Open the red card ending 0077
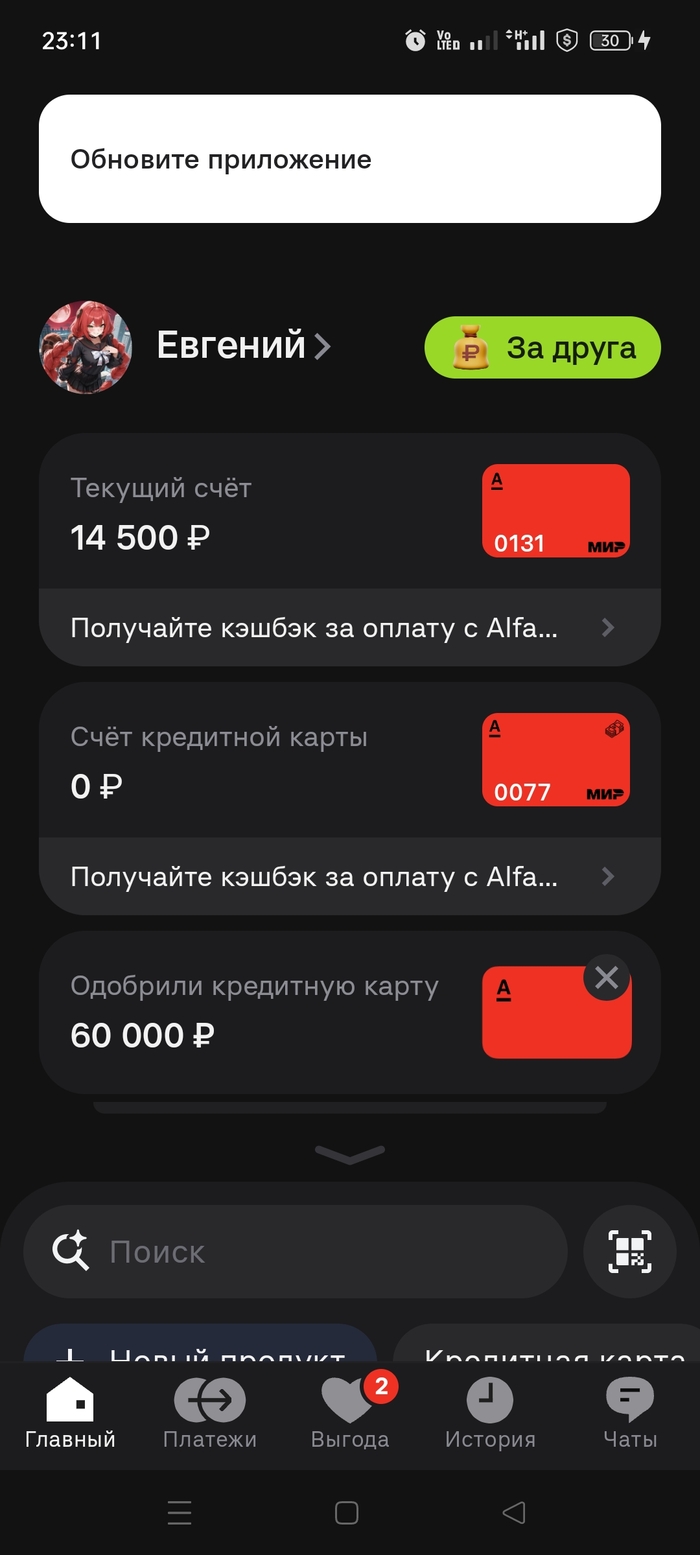The width and height of the screenshot is (700, 1555). tap(556, 759)
